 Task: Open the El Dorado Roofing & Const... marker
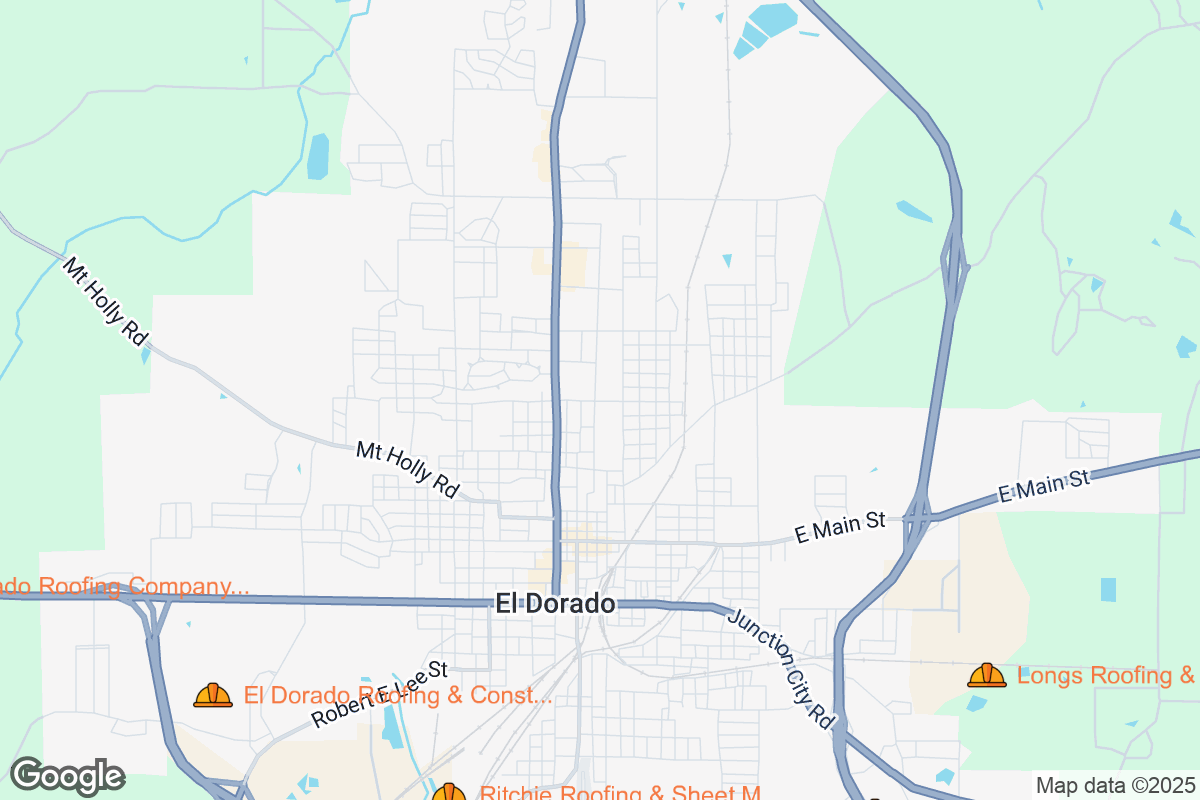213,695
